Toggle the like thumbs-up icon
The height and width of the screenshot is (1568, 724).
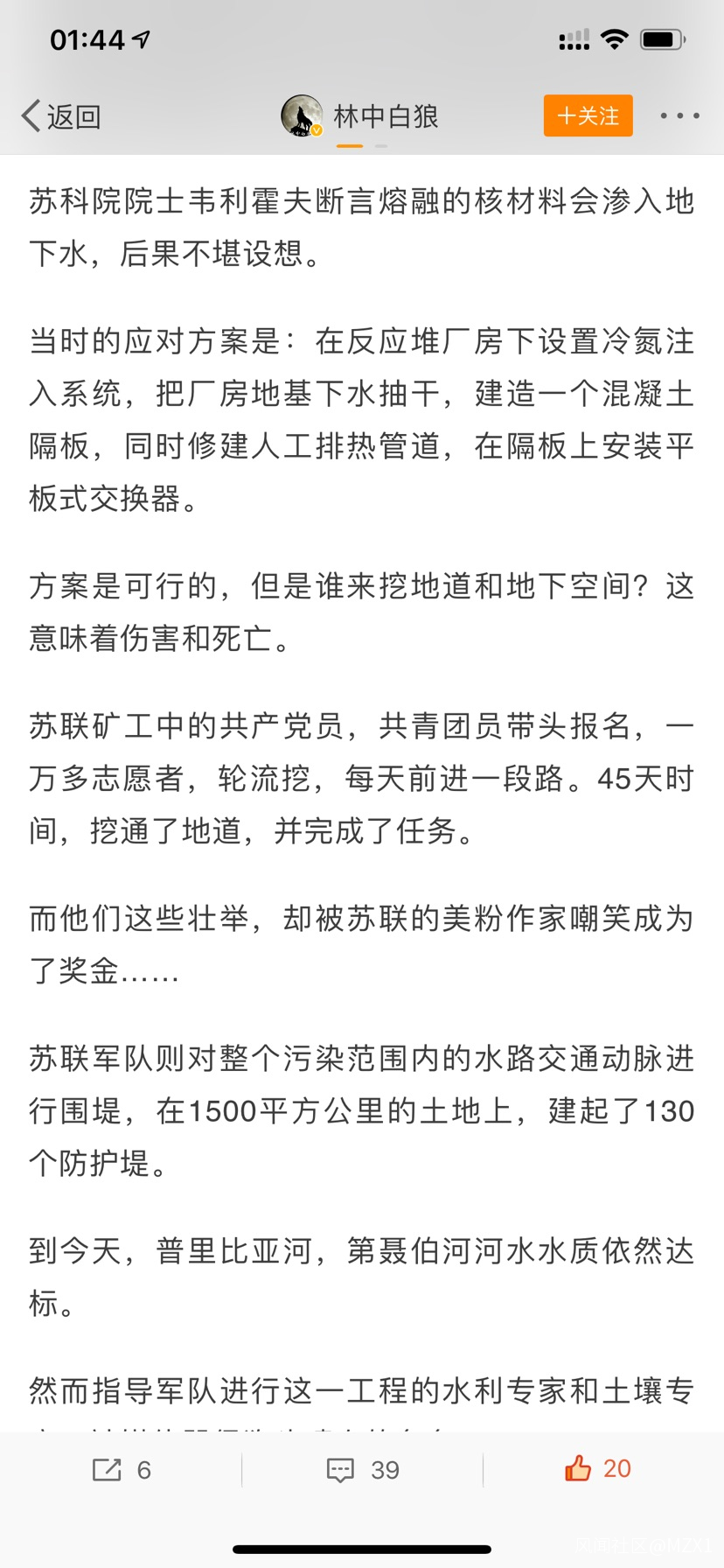click(x=578, y=1467)
